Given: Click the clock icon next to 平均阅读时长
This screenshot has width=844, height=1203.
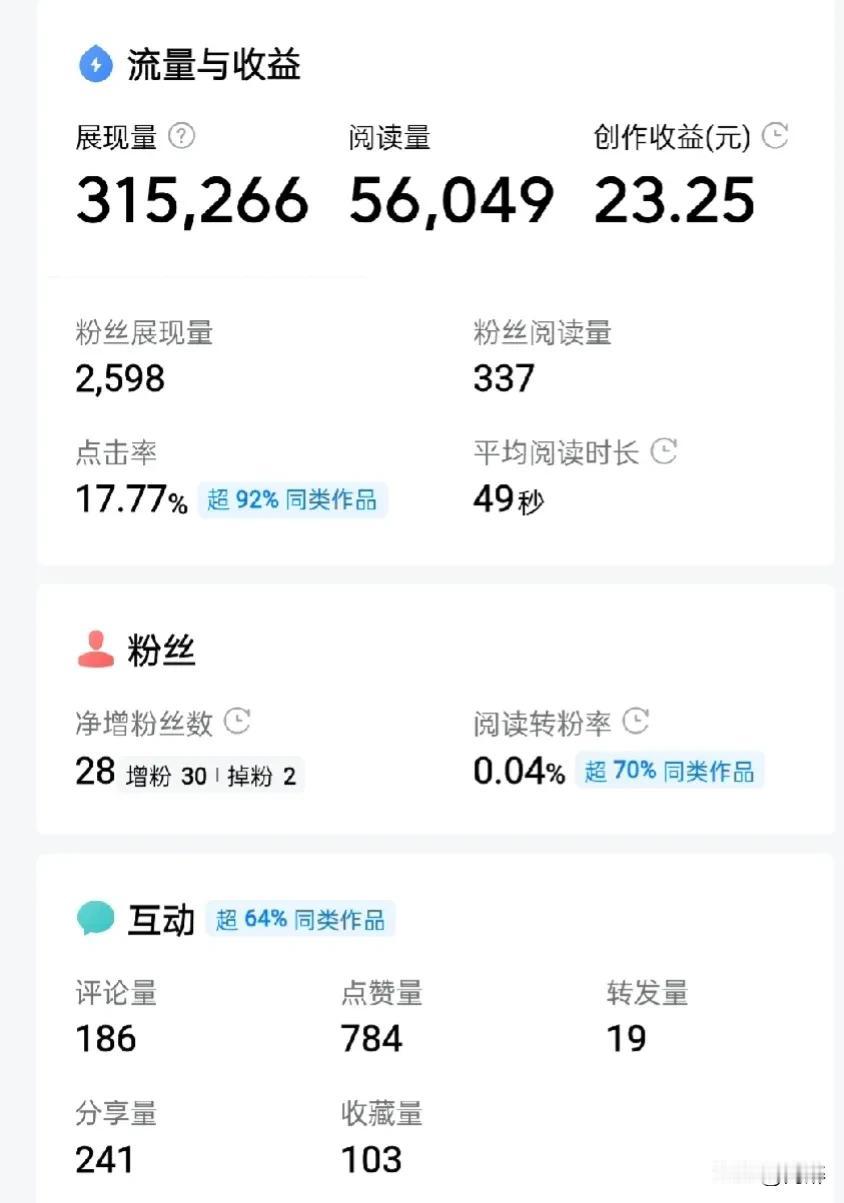Looking at the screenshot, I should [x=666, y=452].
